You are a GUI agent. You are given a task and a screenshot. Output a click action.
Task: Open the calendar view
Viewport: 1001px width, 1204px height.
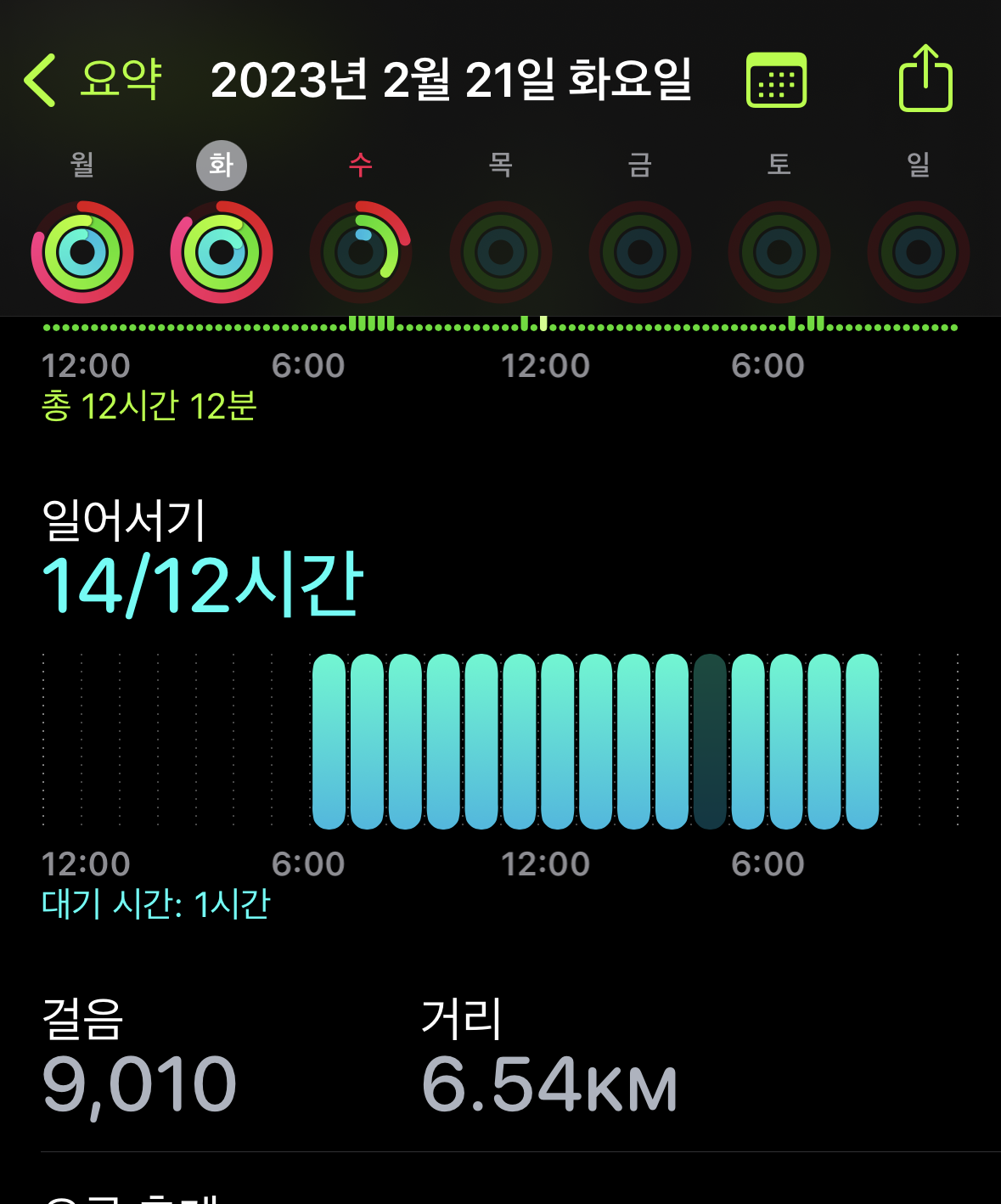(x=776, y=81)
